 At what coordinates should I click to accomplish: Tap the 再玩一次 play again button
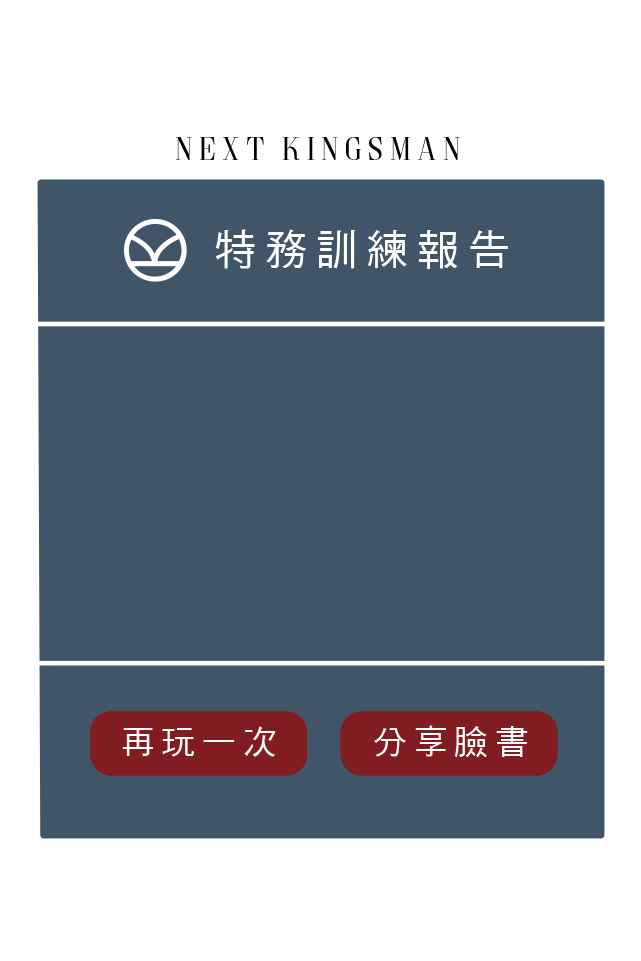pyautogui.click(x=198, y=743)
